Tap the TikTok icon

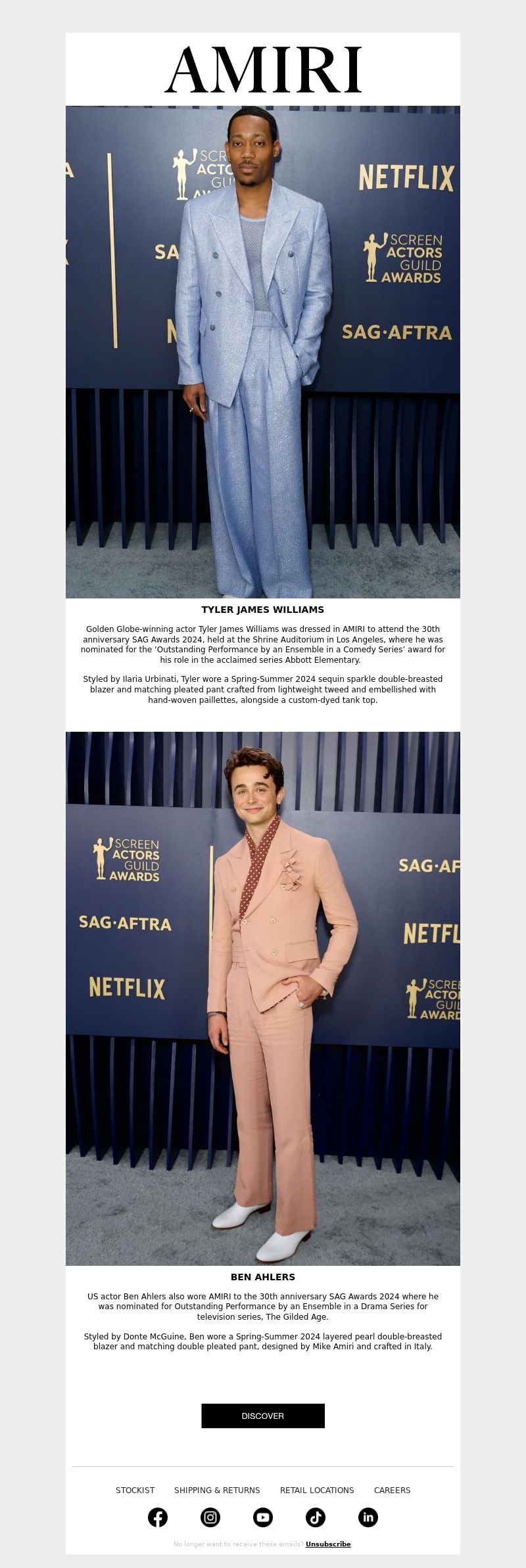[316, 1517]
